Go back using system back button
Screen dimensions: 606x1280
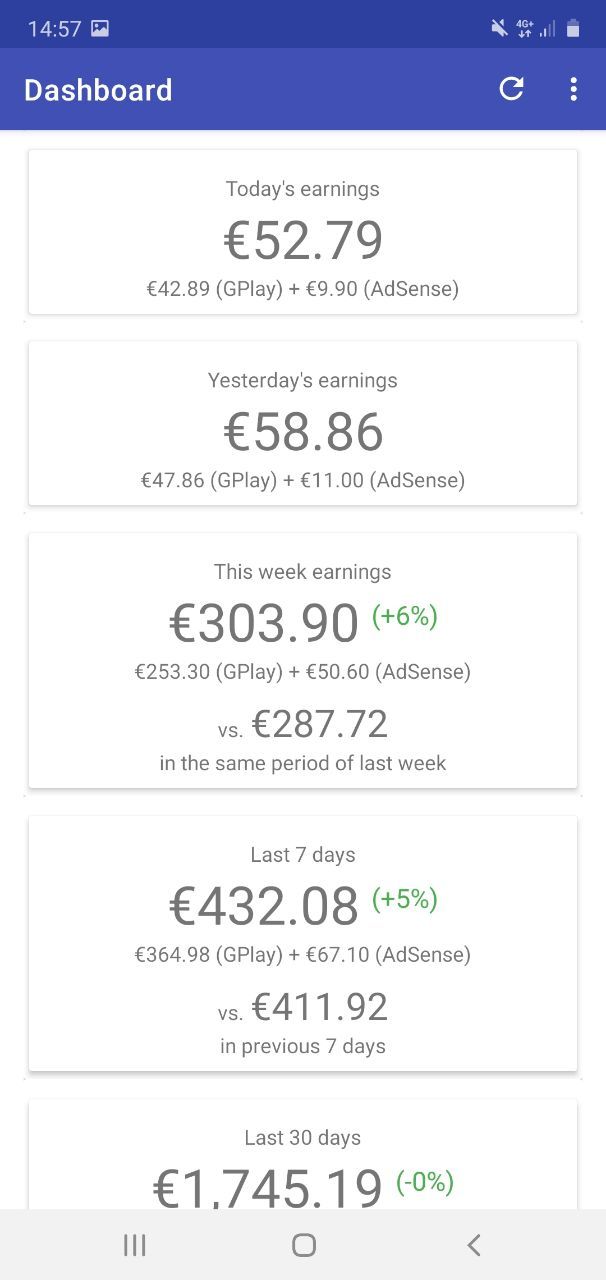[x=474, y=1245]
